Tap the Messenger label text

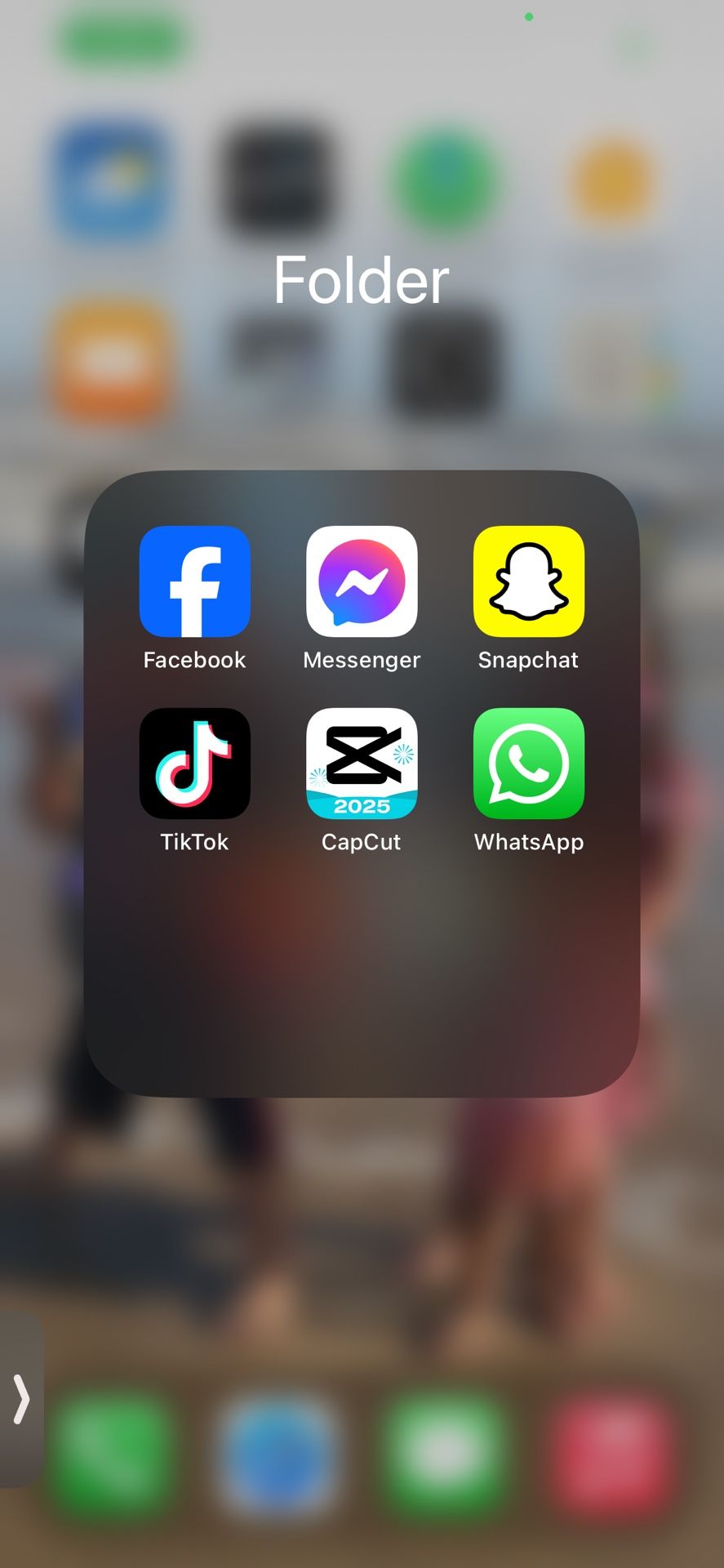point(362,660)
